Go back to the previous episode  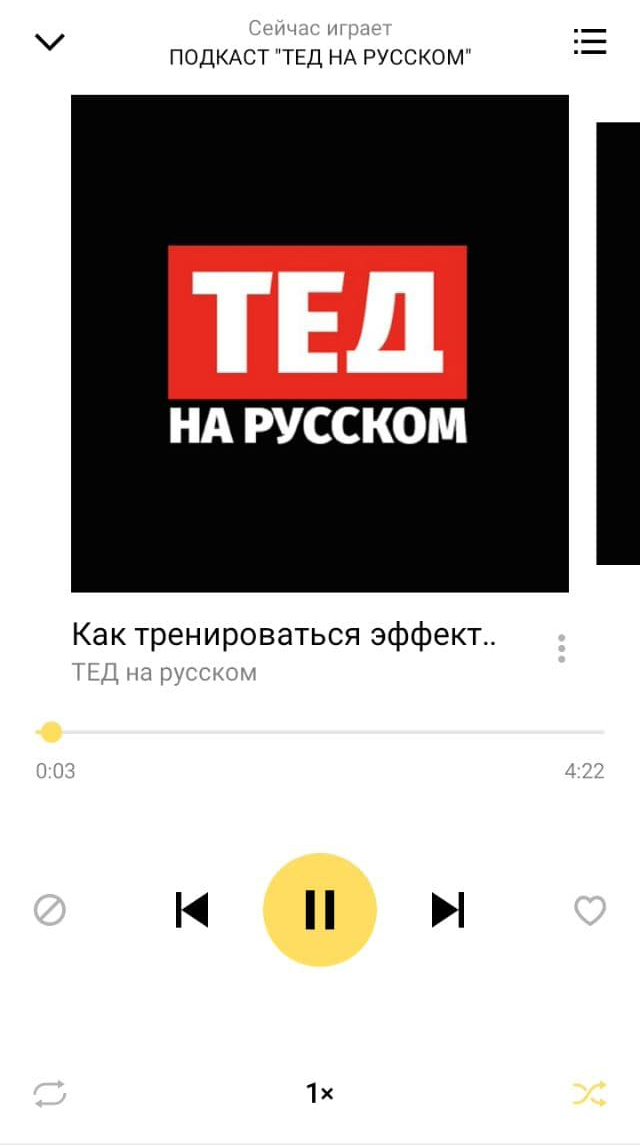tap(192, 909)
